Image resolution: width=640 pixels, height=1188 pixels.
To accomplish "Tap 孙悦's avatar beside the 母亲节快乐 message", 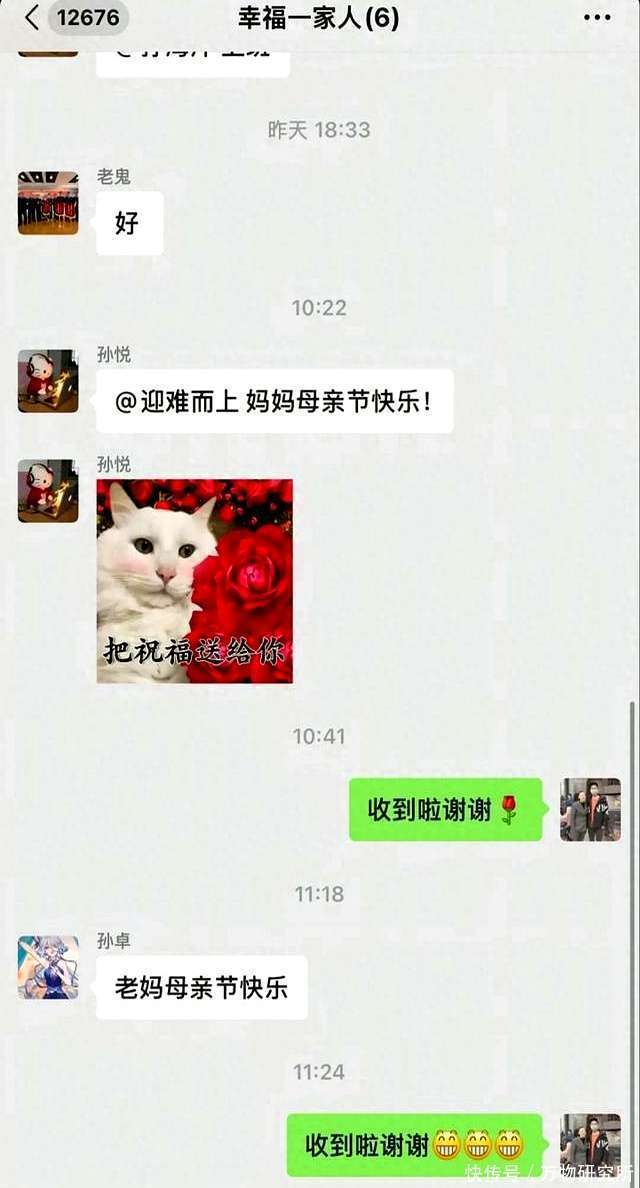I will [x=48, y=381].
